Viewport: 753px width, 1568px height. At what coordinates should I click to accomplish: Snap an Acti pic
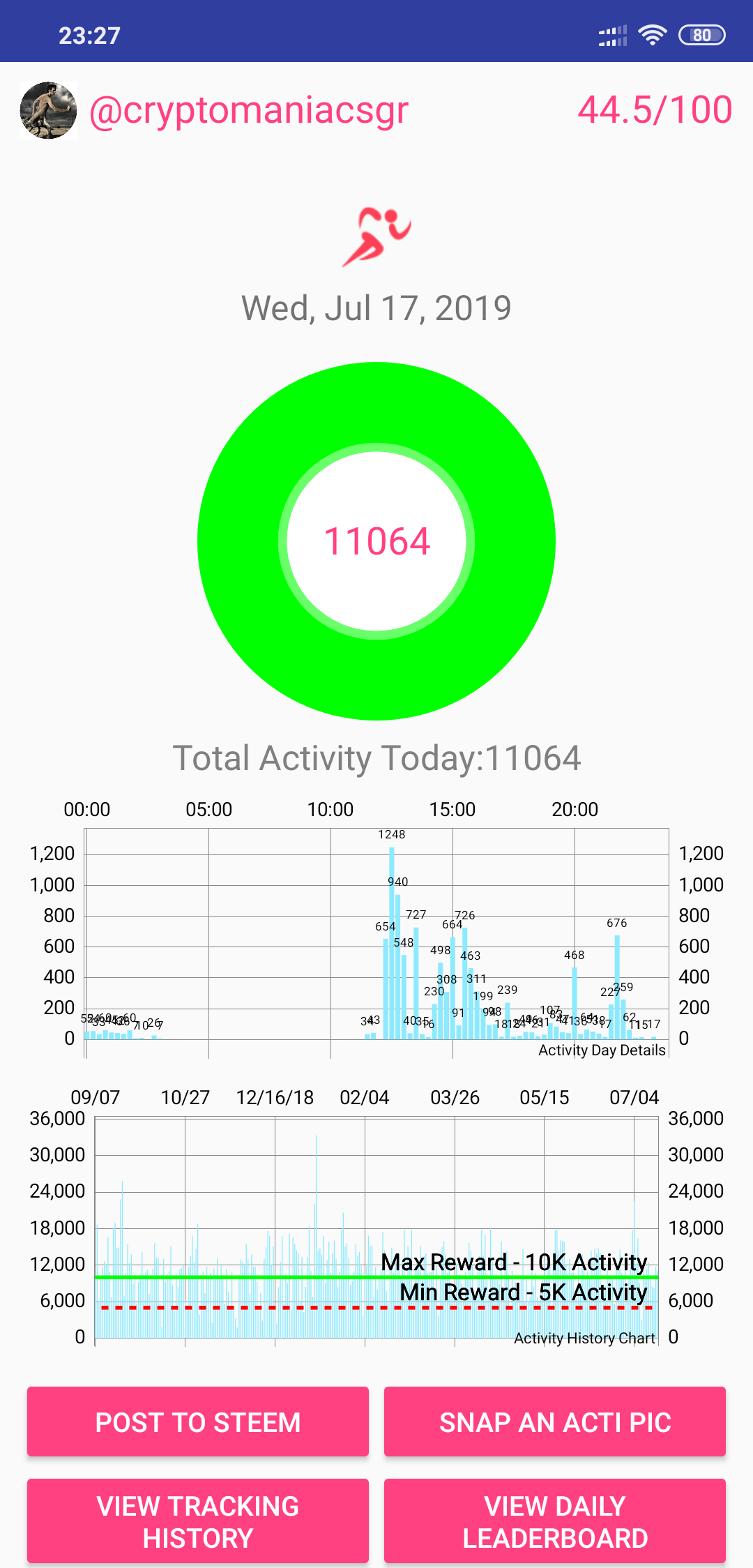(x=555, y=1422)
